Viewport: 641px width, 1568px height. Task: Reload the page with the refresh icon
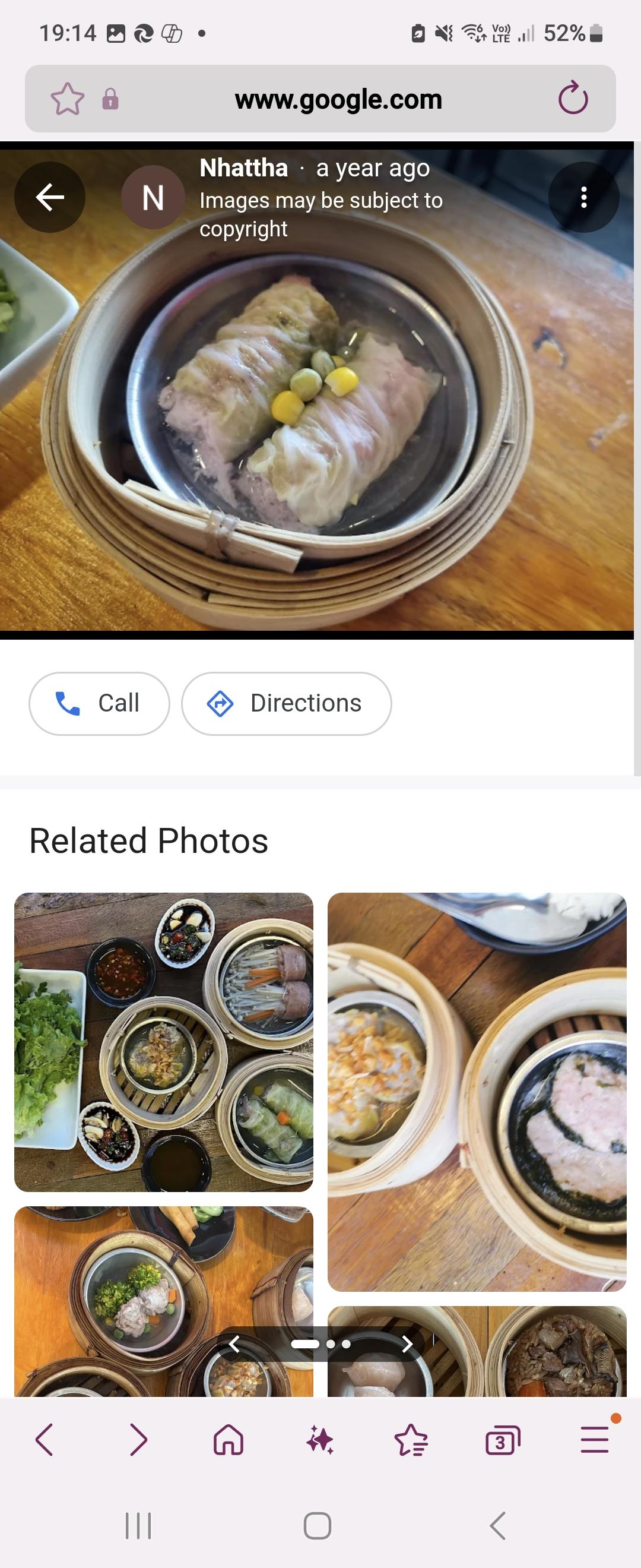tap(570, 98)
